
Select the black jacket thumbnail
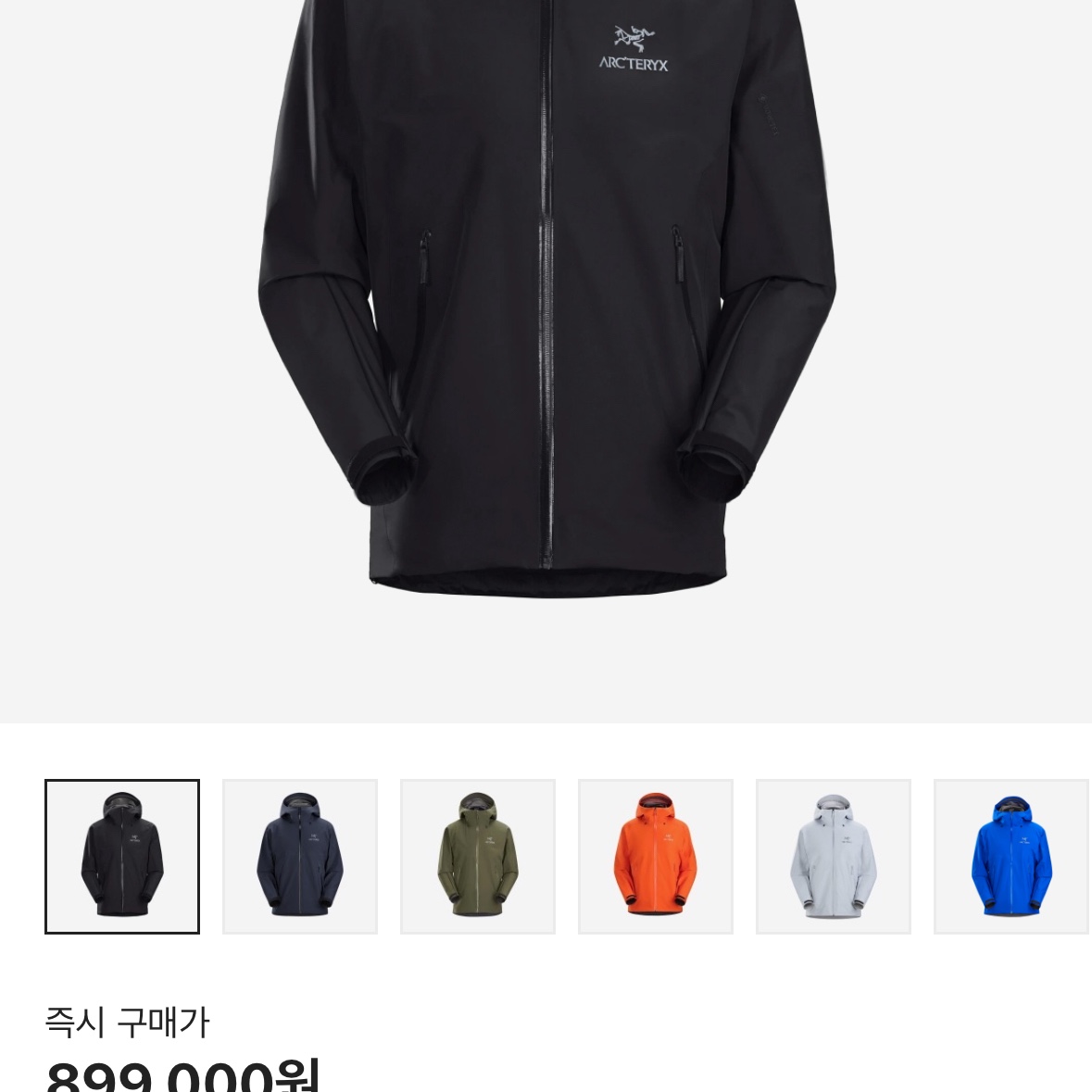122,857
